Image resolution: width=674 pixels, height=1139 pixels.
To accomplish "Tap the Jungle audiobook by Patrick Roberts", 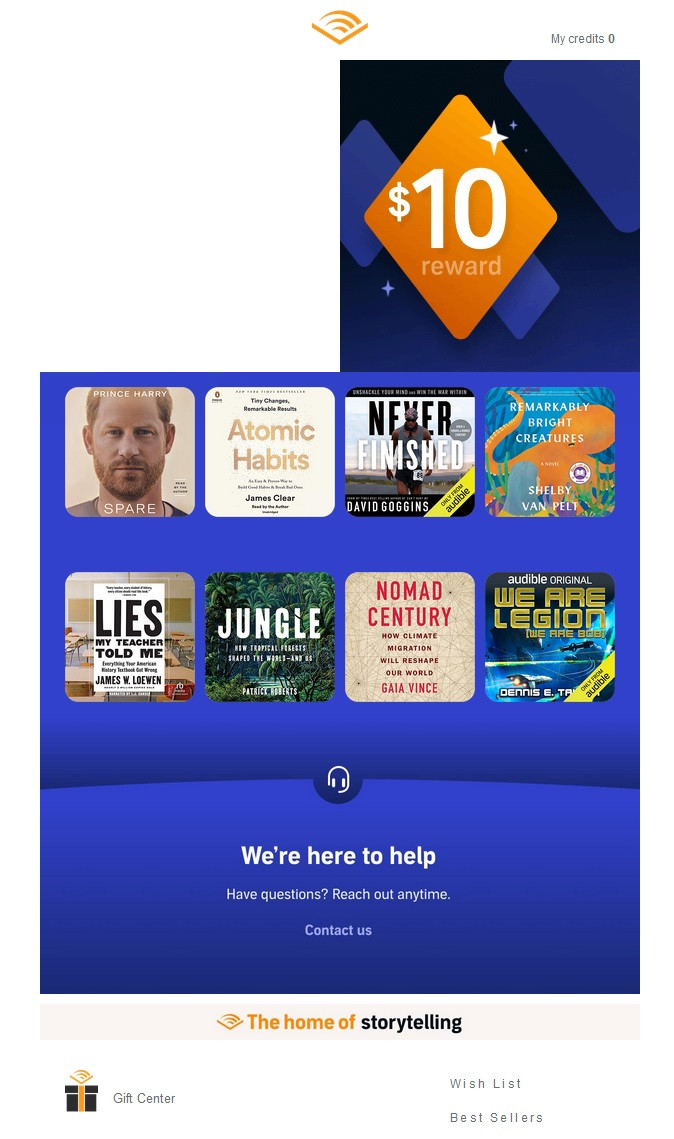I will [x=270, y=637].
